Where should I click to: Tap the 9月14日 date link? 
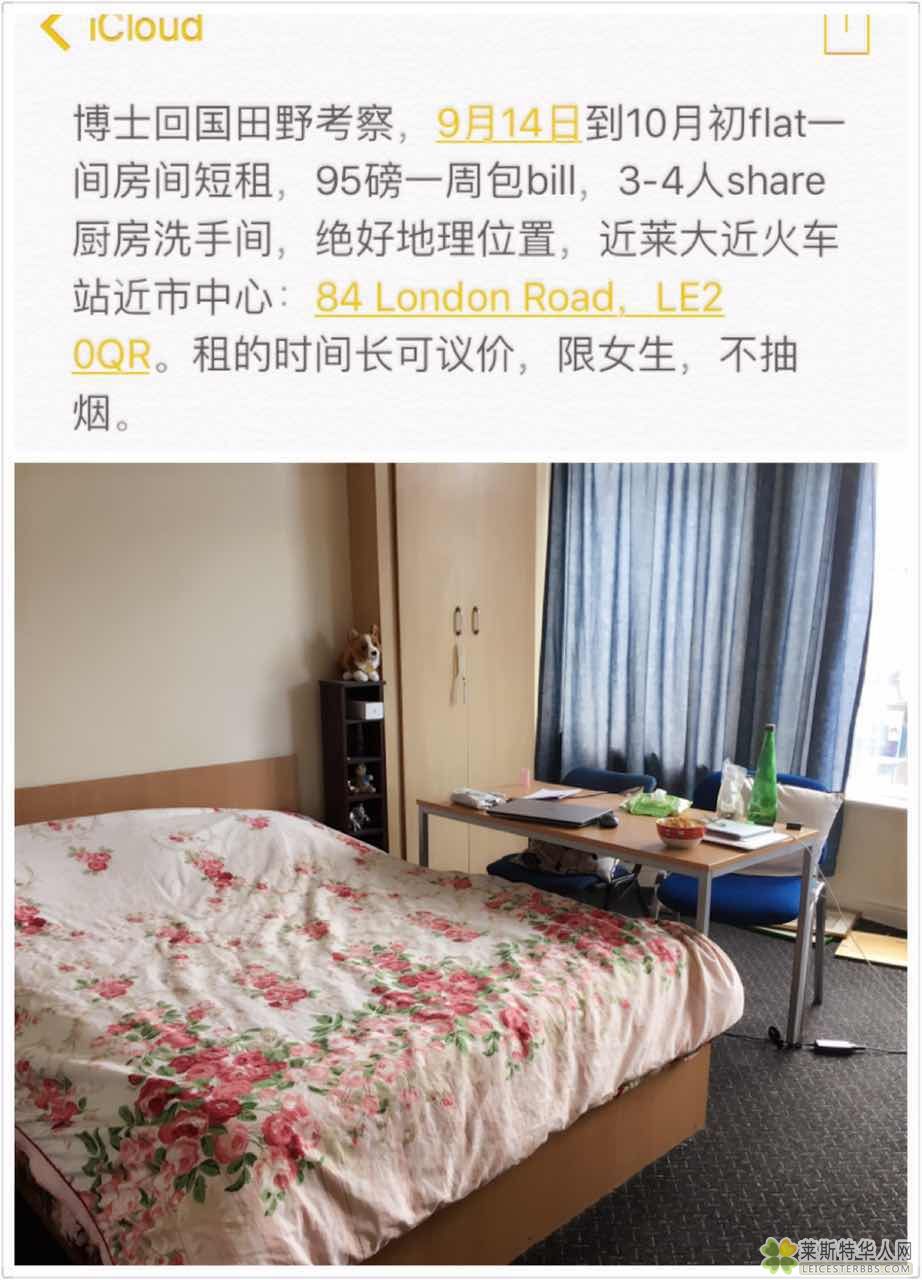[x=509, y=124]
